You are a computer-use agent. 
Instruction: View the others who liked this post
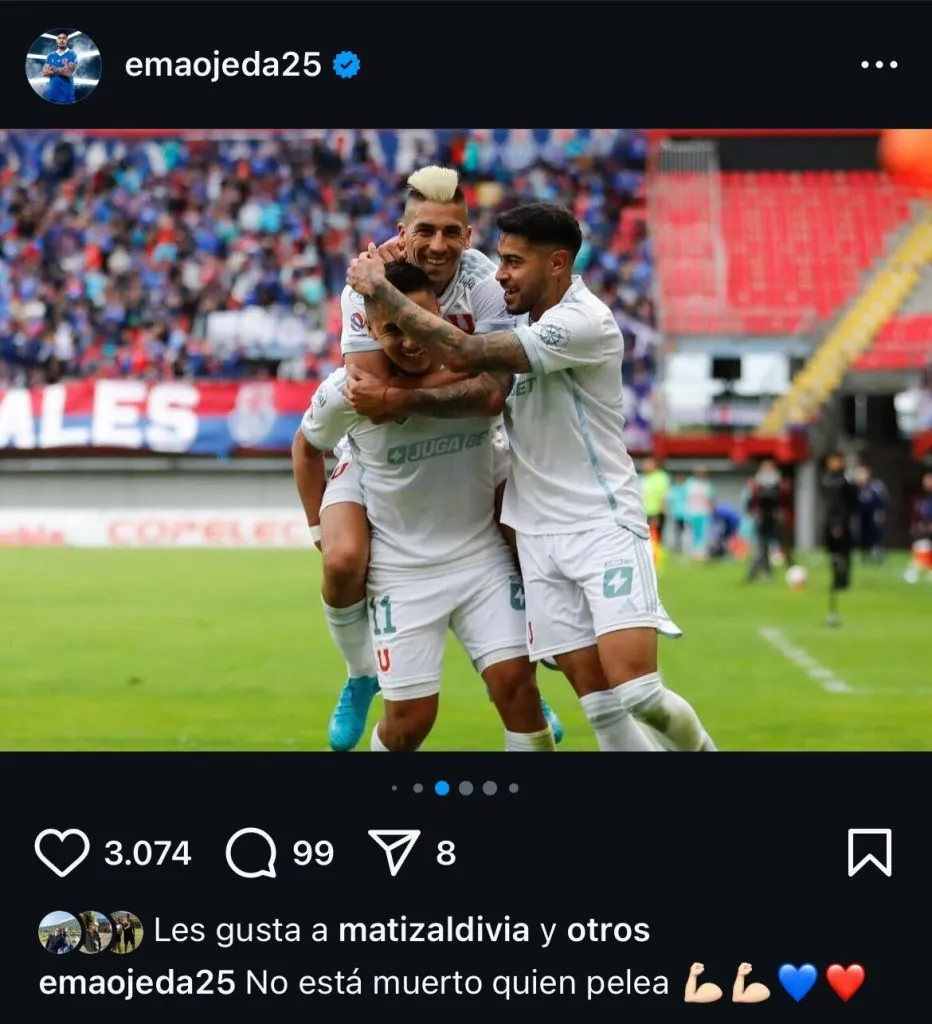[x=608, y=930]
